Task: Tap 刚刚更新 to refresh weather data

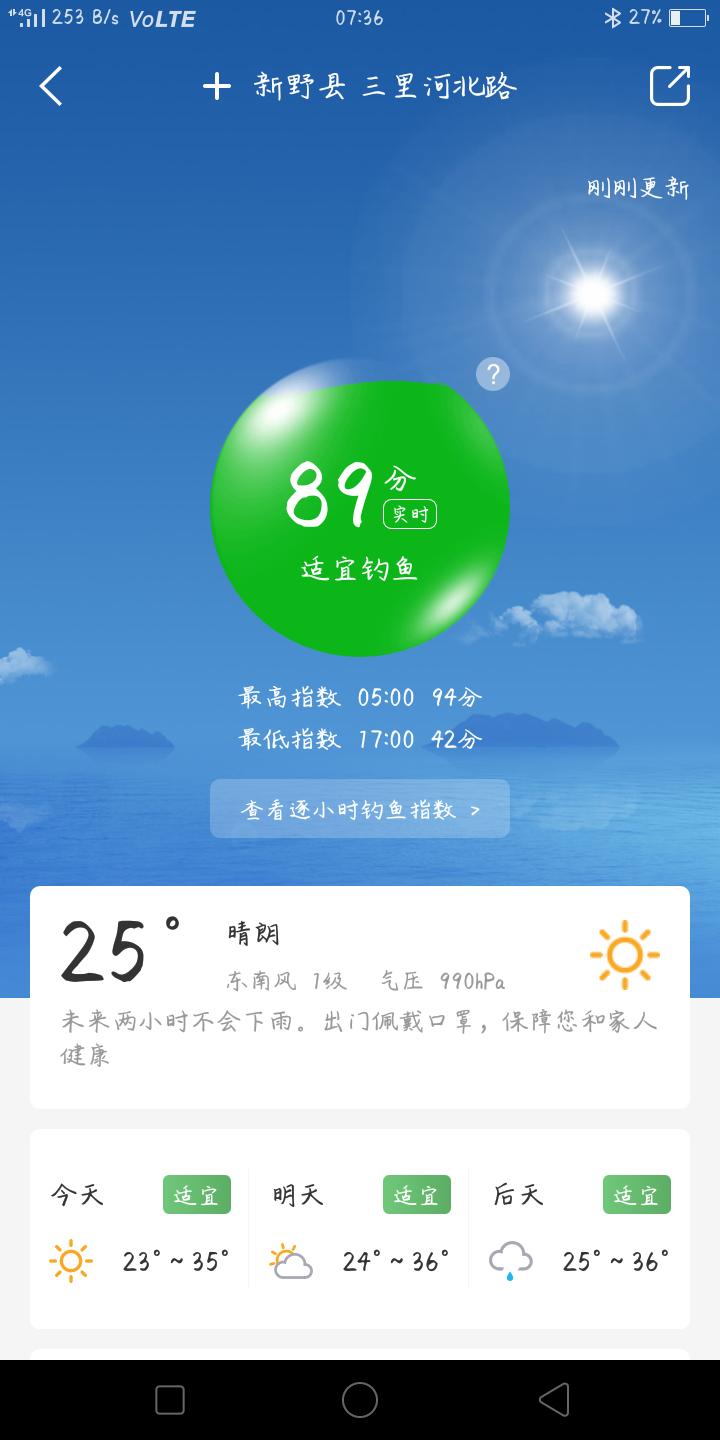Action: pos(637,187)
